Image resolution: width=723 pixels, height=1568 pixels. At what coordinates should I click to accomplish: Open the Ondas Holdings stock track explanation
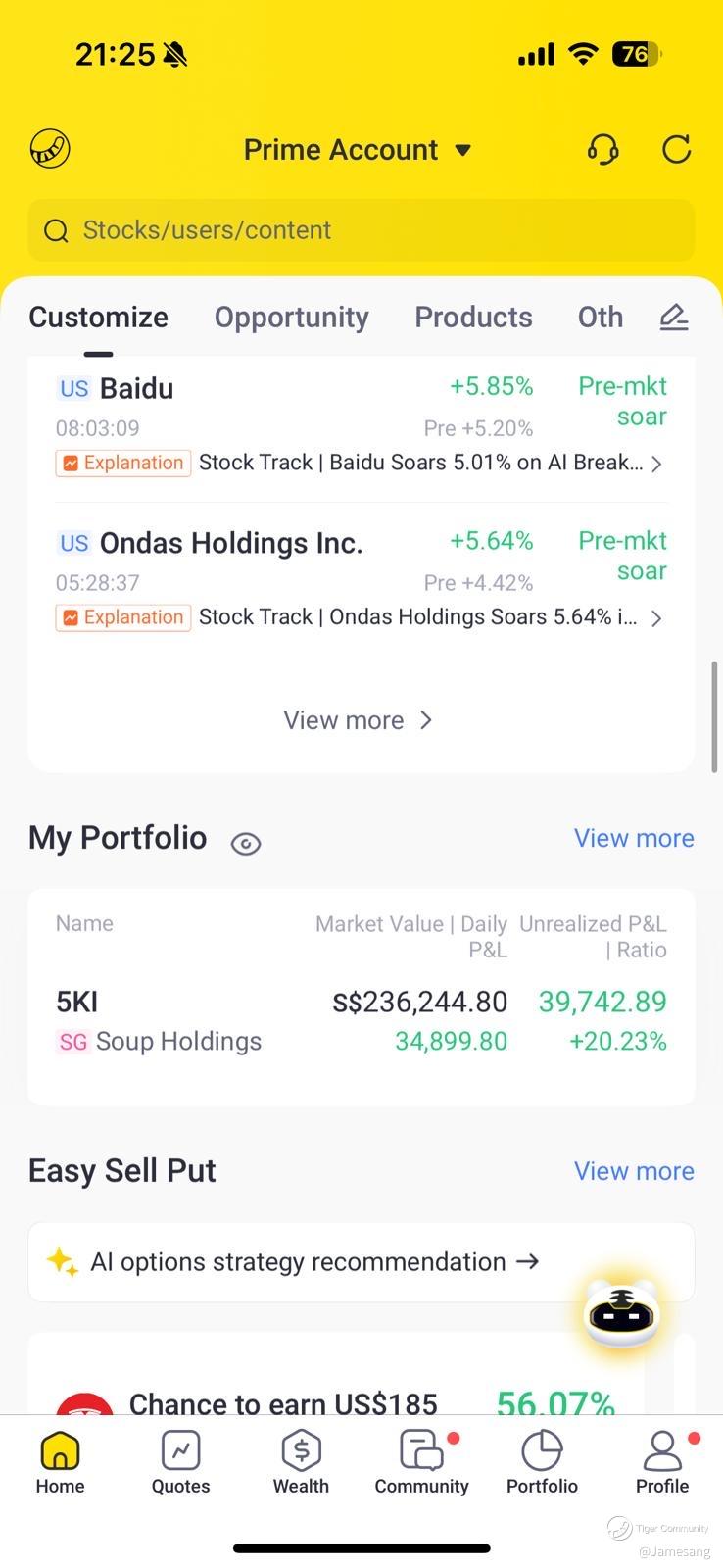pos(360,617)
